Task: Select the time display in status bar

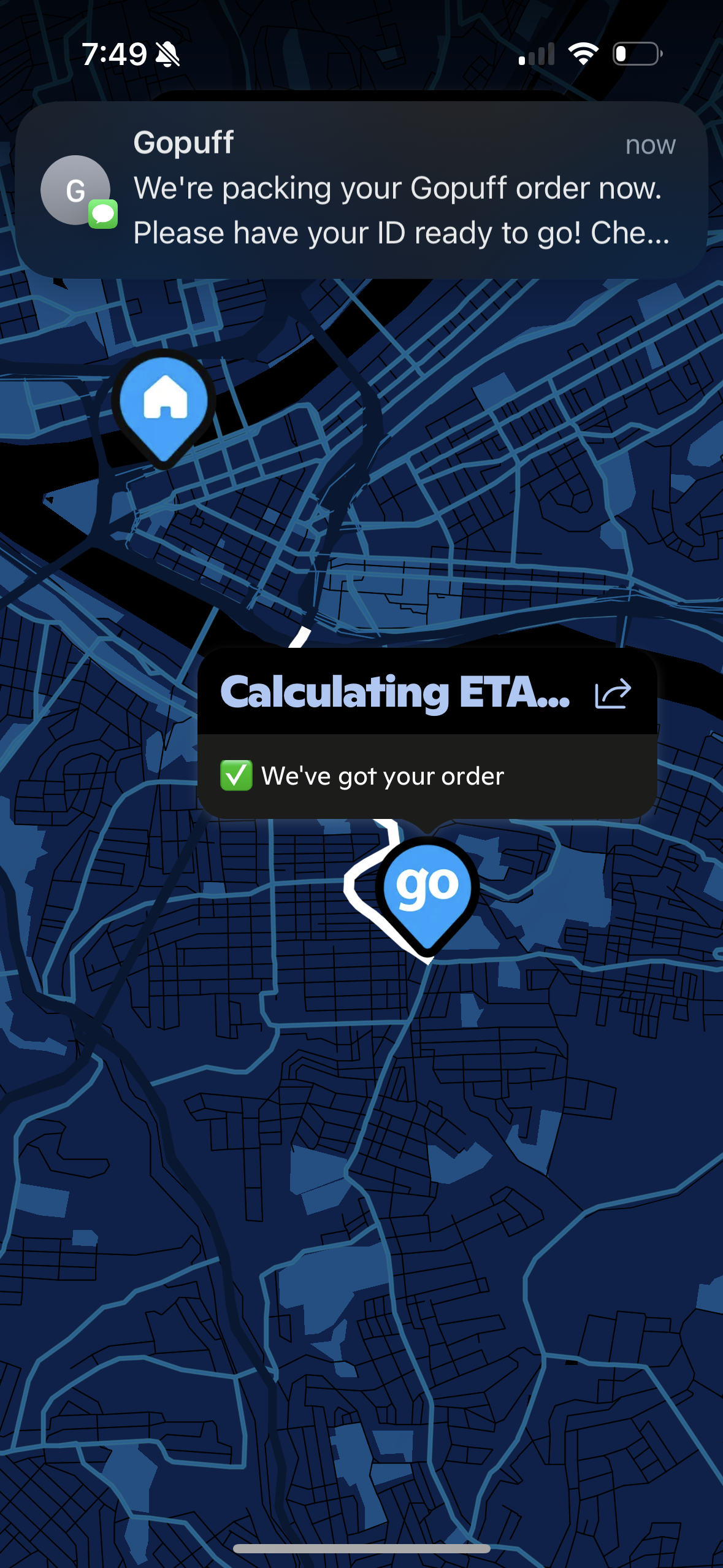Action: [x=117, y=54]
